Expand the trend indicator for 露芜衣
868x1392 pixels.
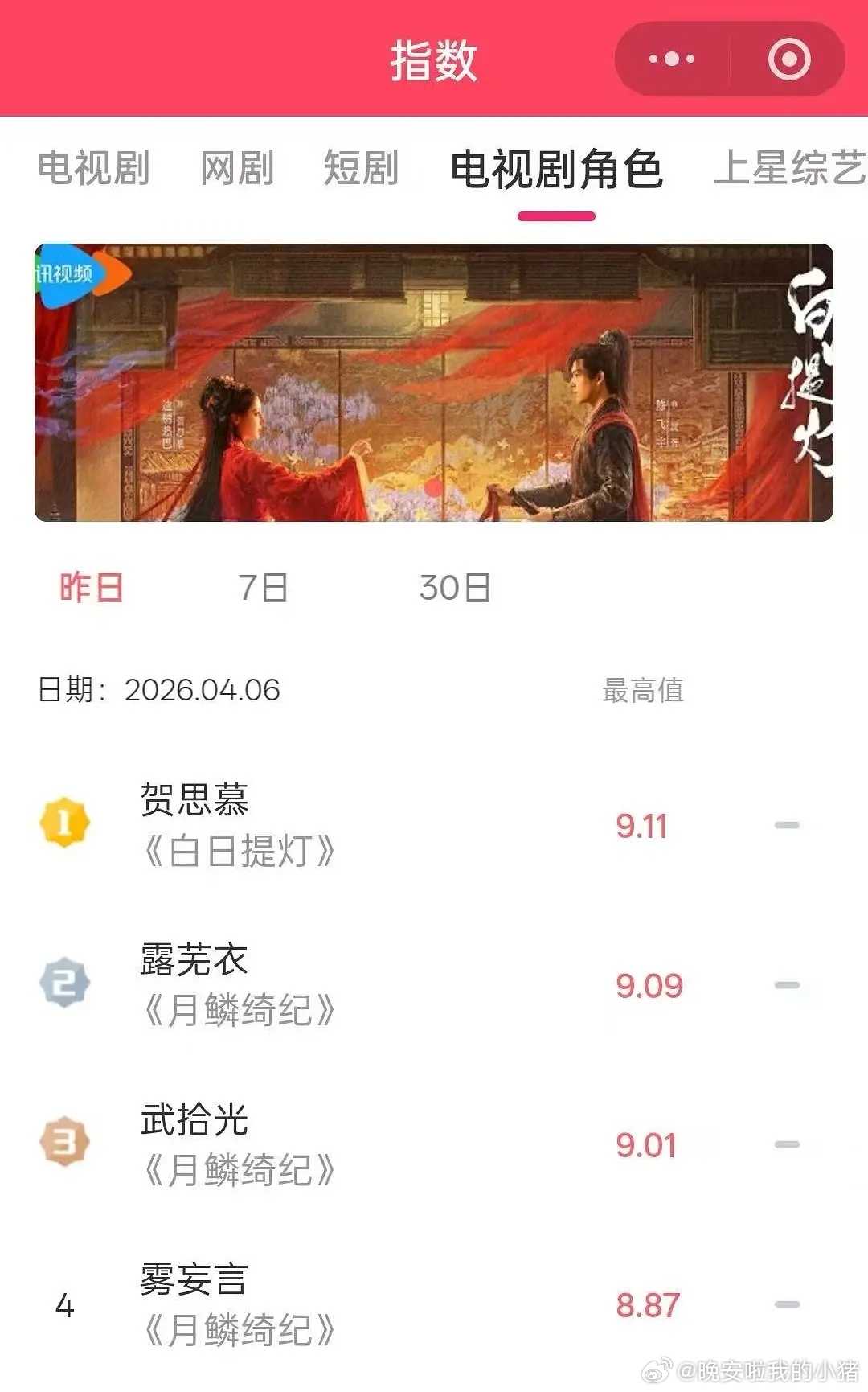click(788, 985)
